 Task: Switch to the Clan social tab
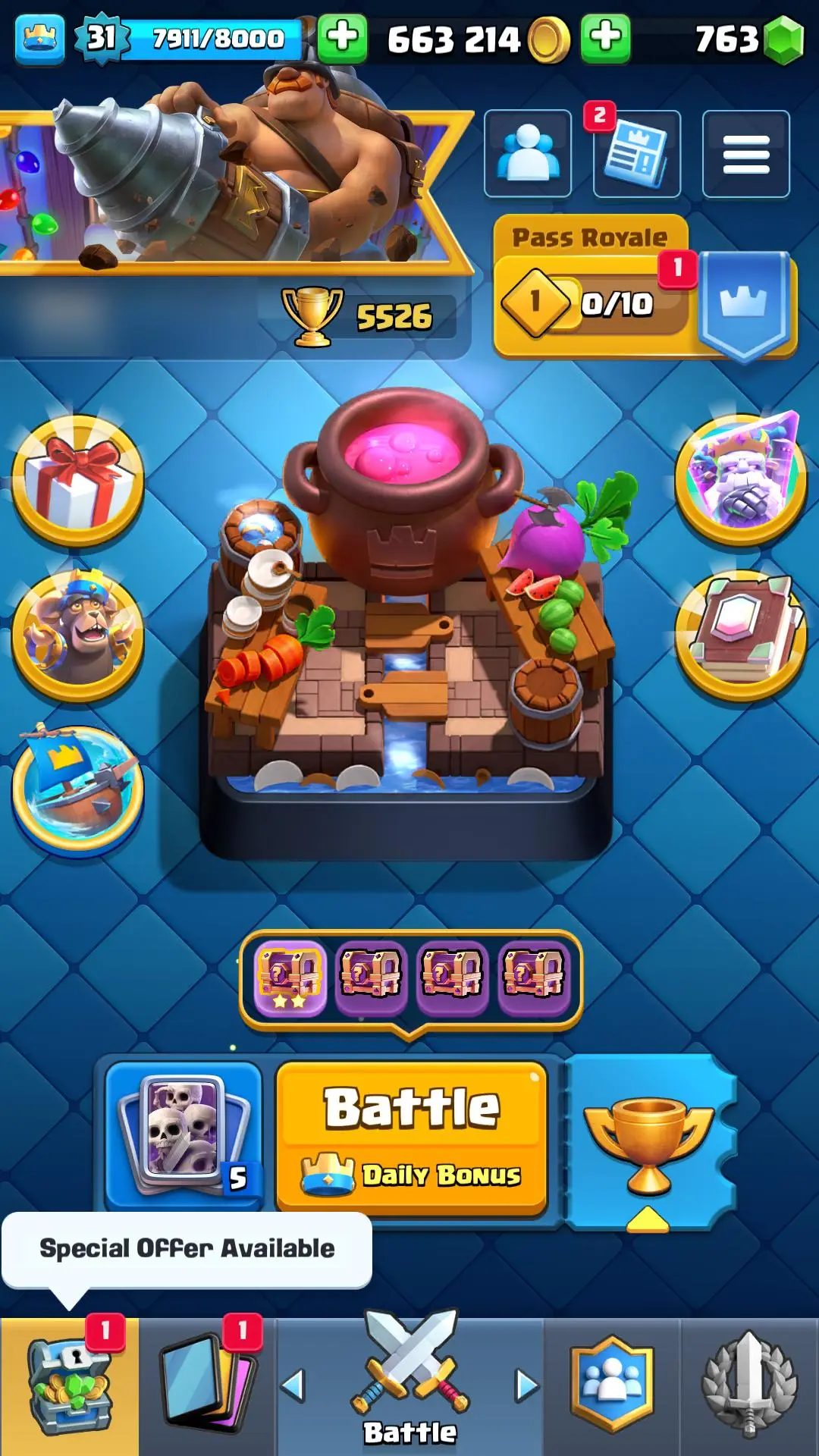[612, 1386]
